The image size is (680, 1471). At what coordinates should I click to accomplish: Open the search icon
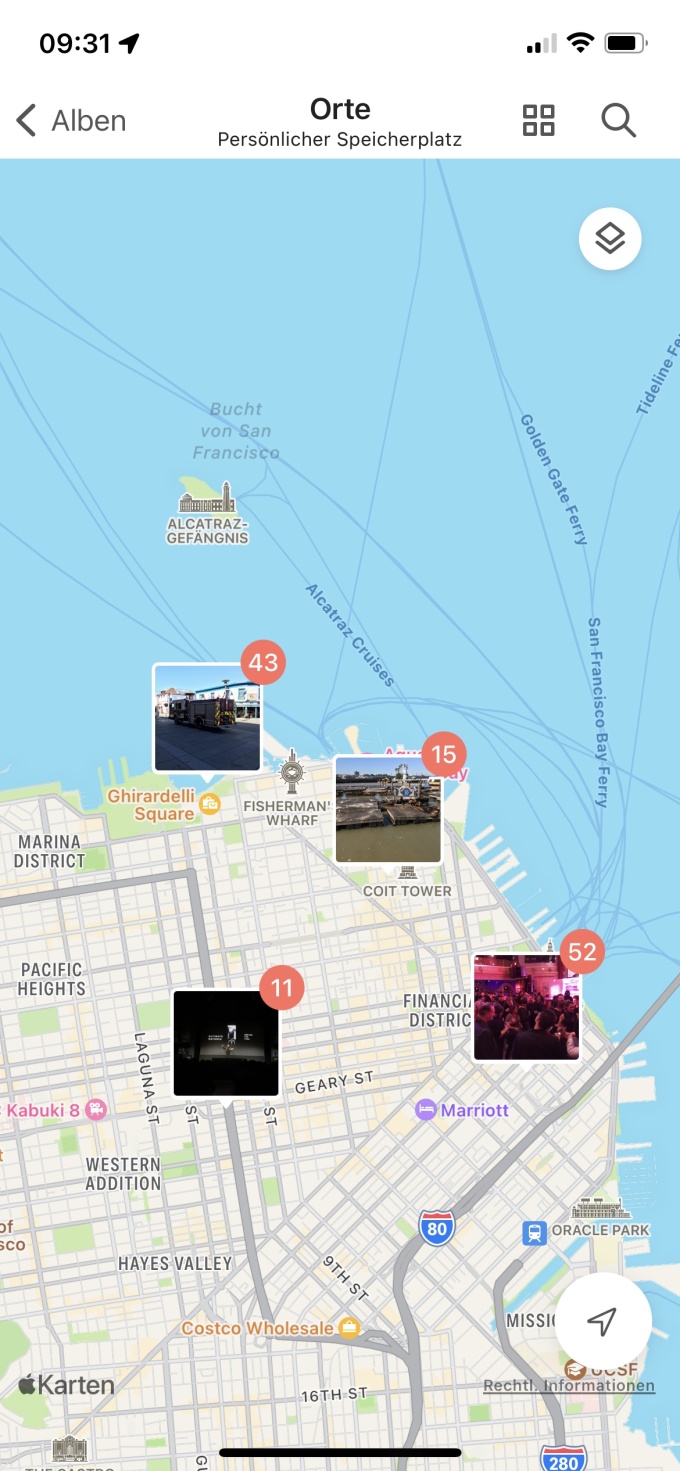(x=619, y=121)
